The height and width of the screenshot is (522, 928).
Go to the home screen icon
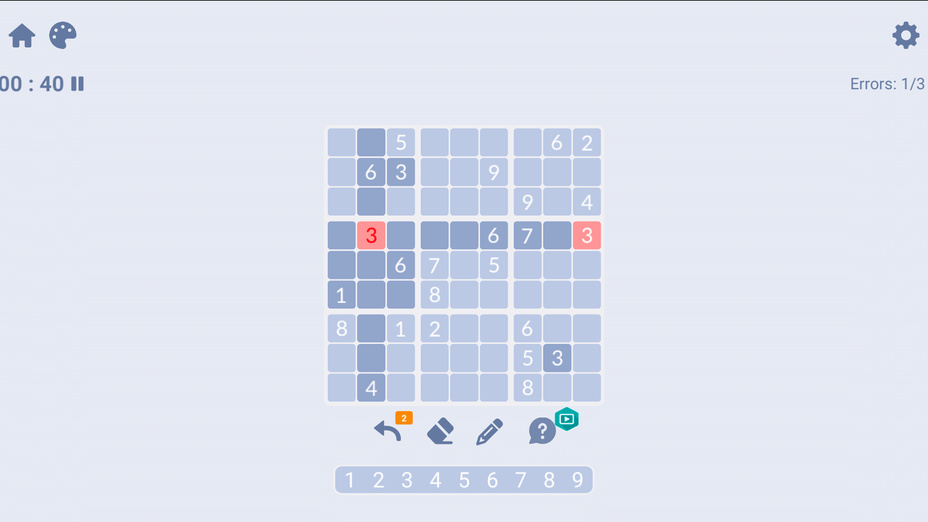click(22, 36)
